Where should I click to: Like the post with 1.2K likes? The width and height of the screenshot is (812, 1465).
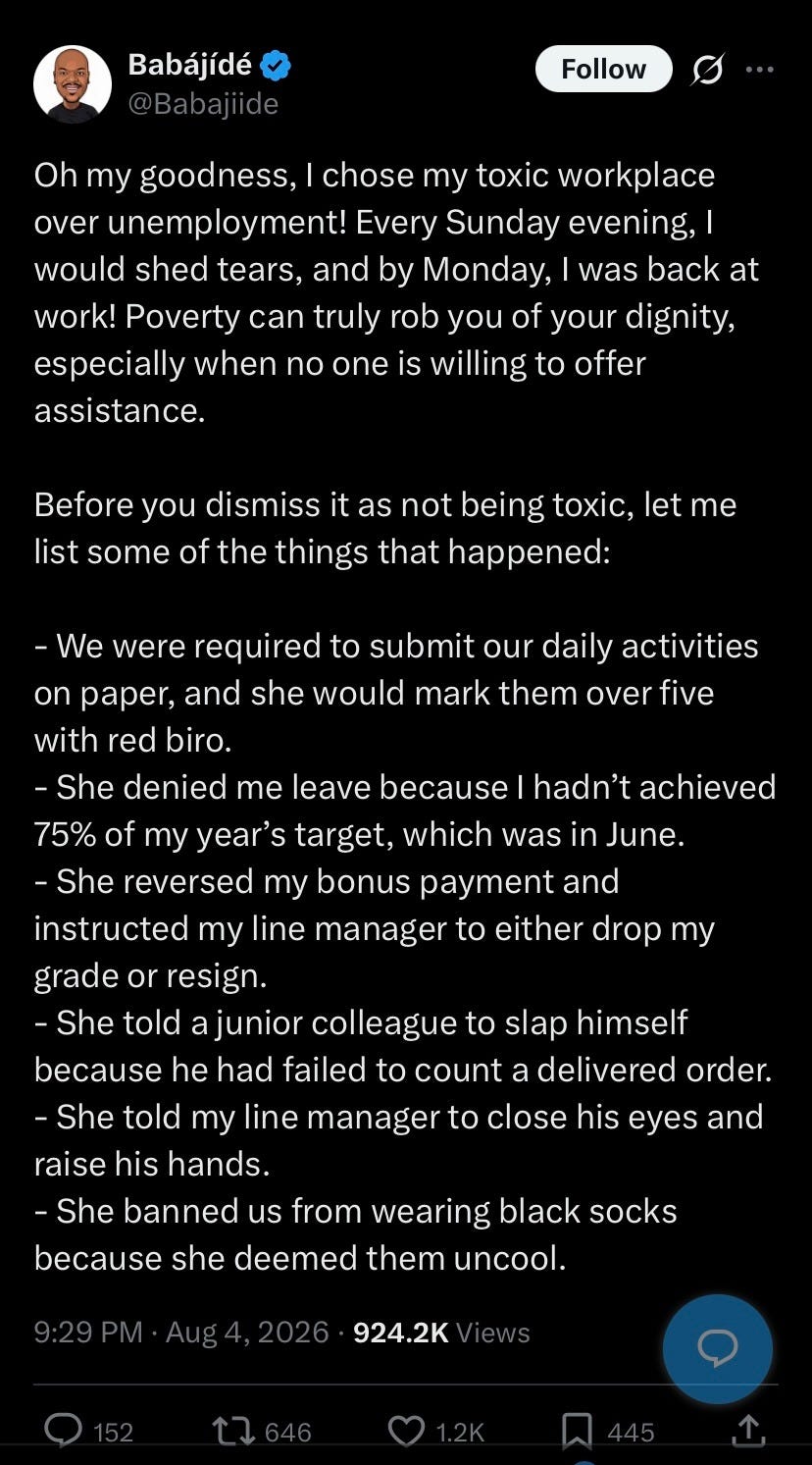click(436, 1432)
